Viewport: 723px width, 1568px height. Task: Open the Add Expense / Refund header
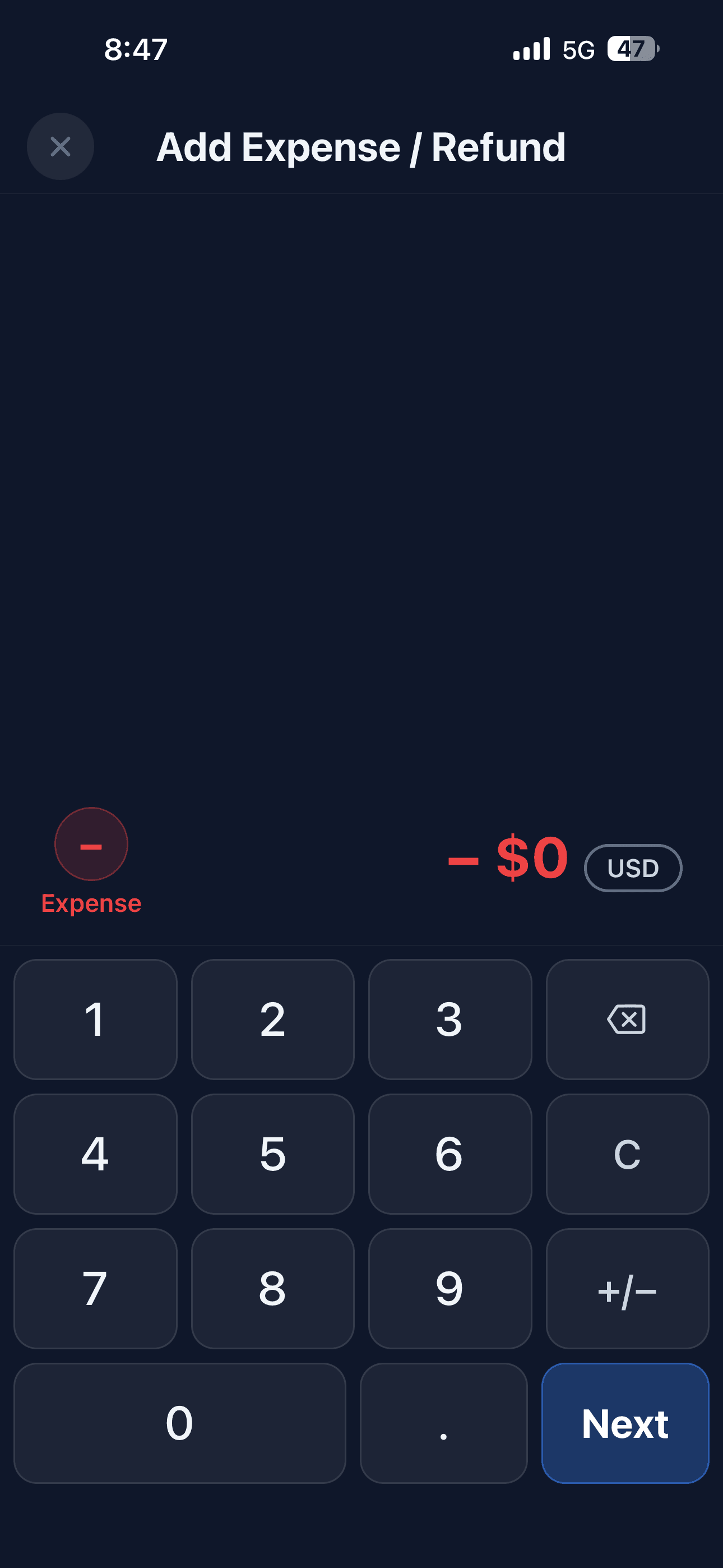pos(361,147)
